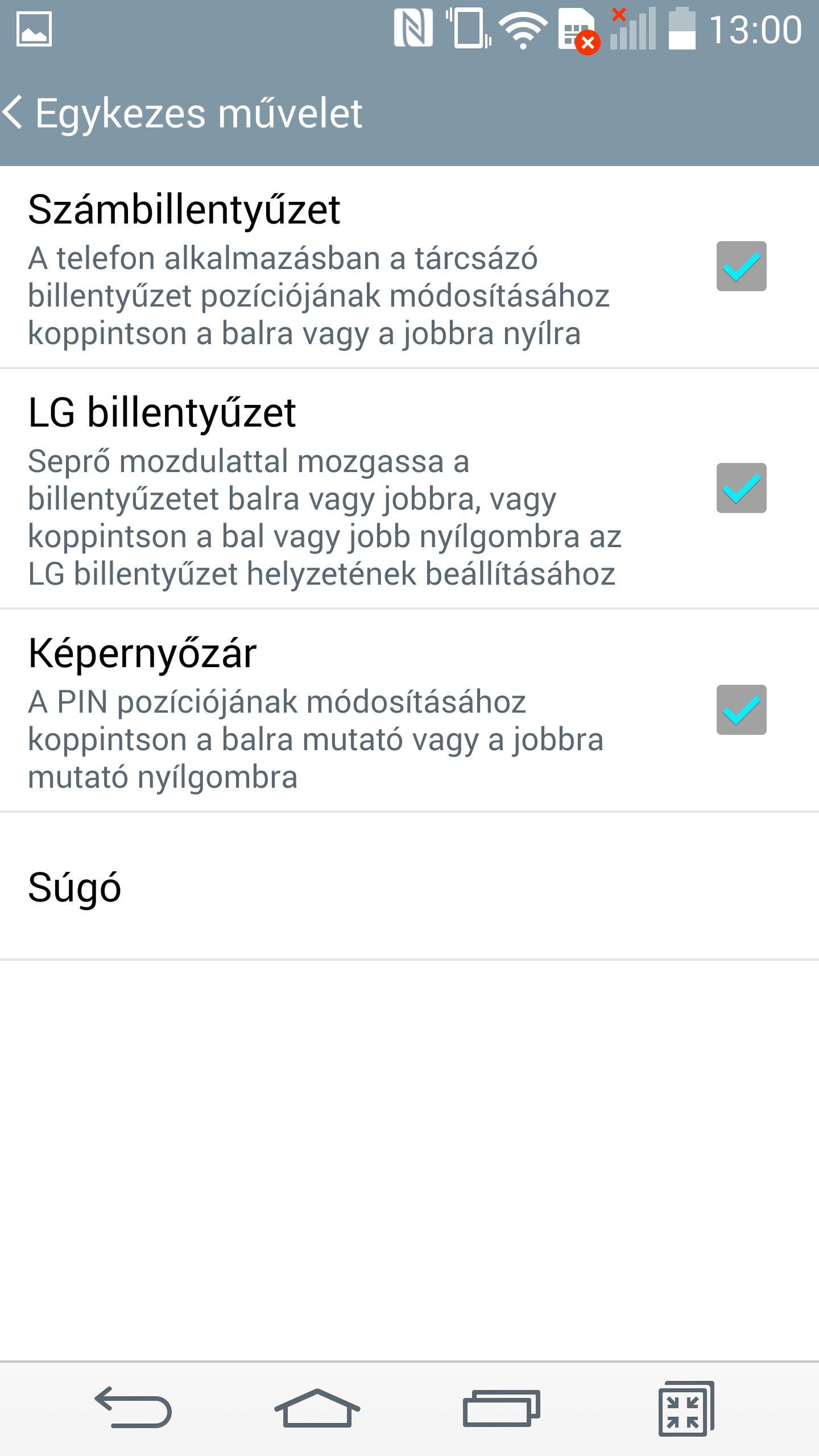This screenshot has height=1456, width=819.
Task: Go to the home screen
Action: pos(317,1408)
